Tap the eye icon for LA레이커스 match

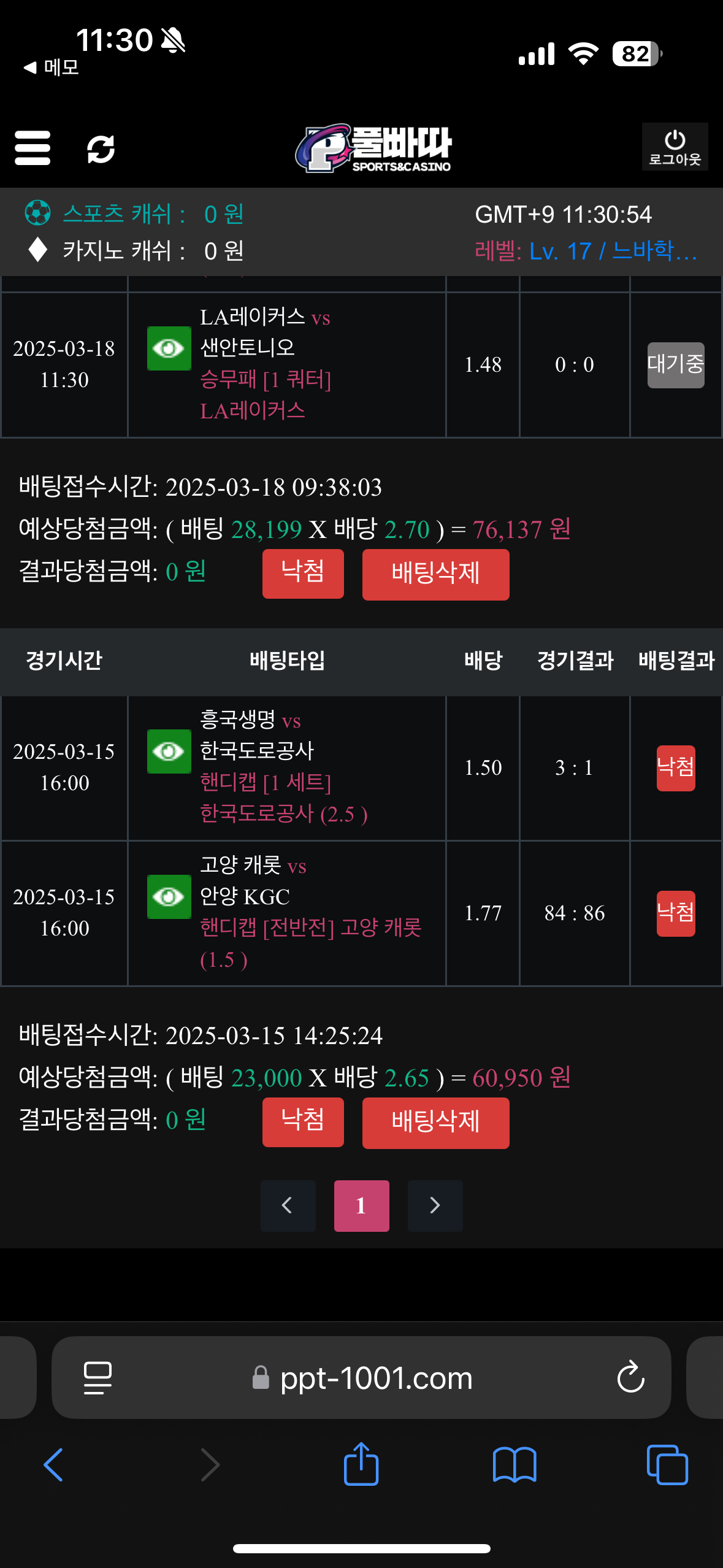click(x=169, y=348)
